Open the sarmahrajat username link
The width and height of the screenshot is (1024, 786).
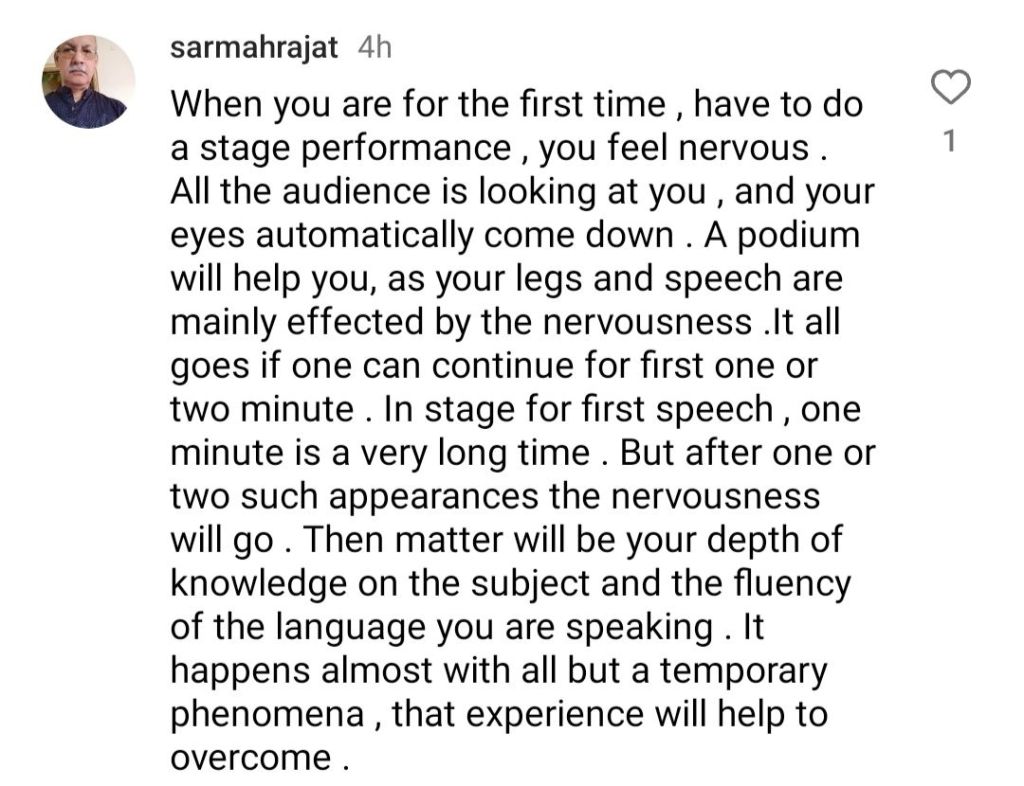tap(254, 48)
